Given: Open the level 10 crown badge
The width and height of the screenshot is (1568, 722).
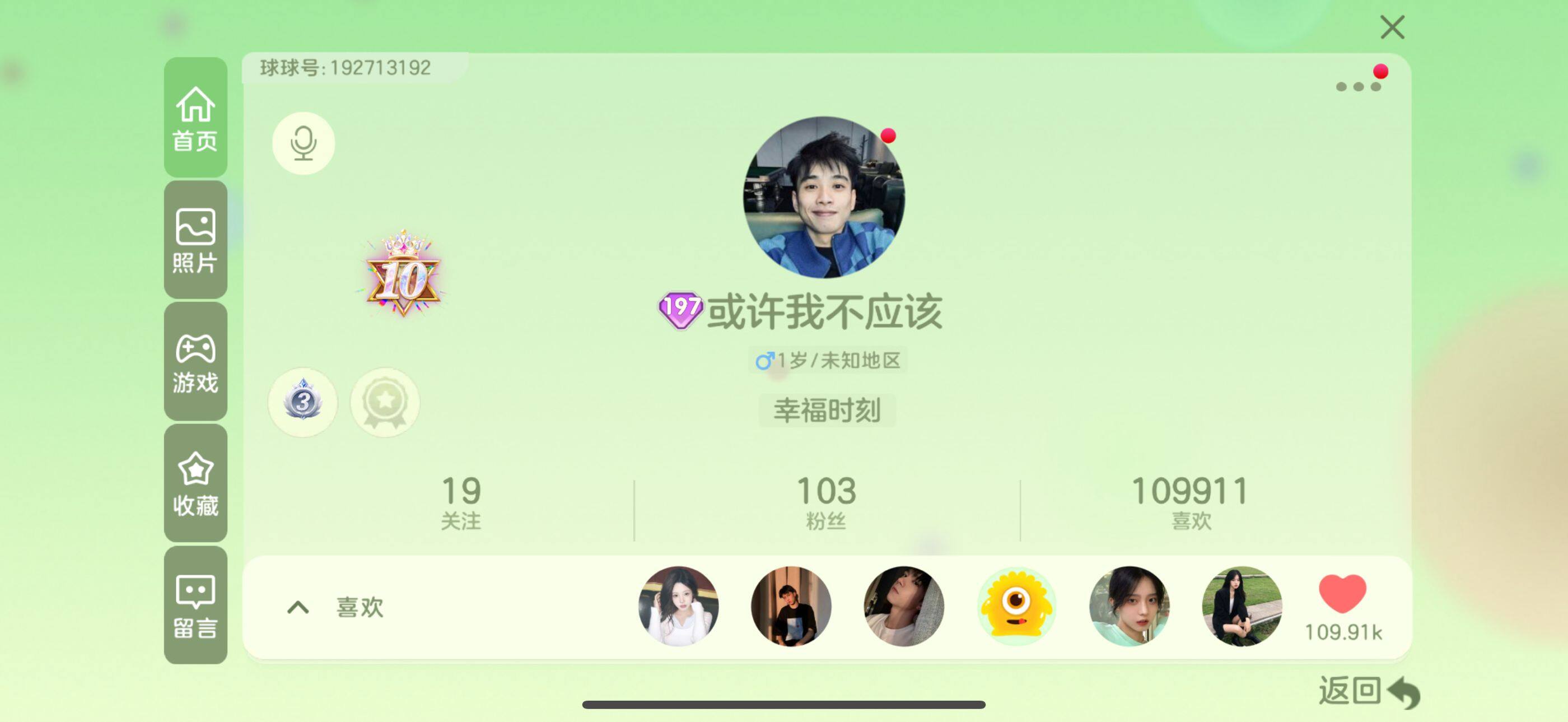Looking at the screenshot, I should click(402, 275).
